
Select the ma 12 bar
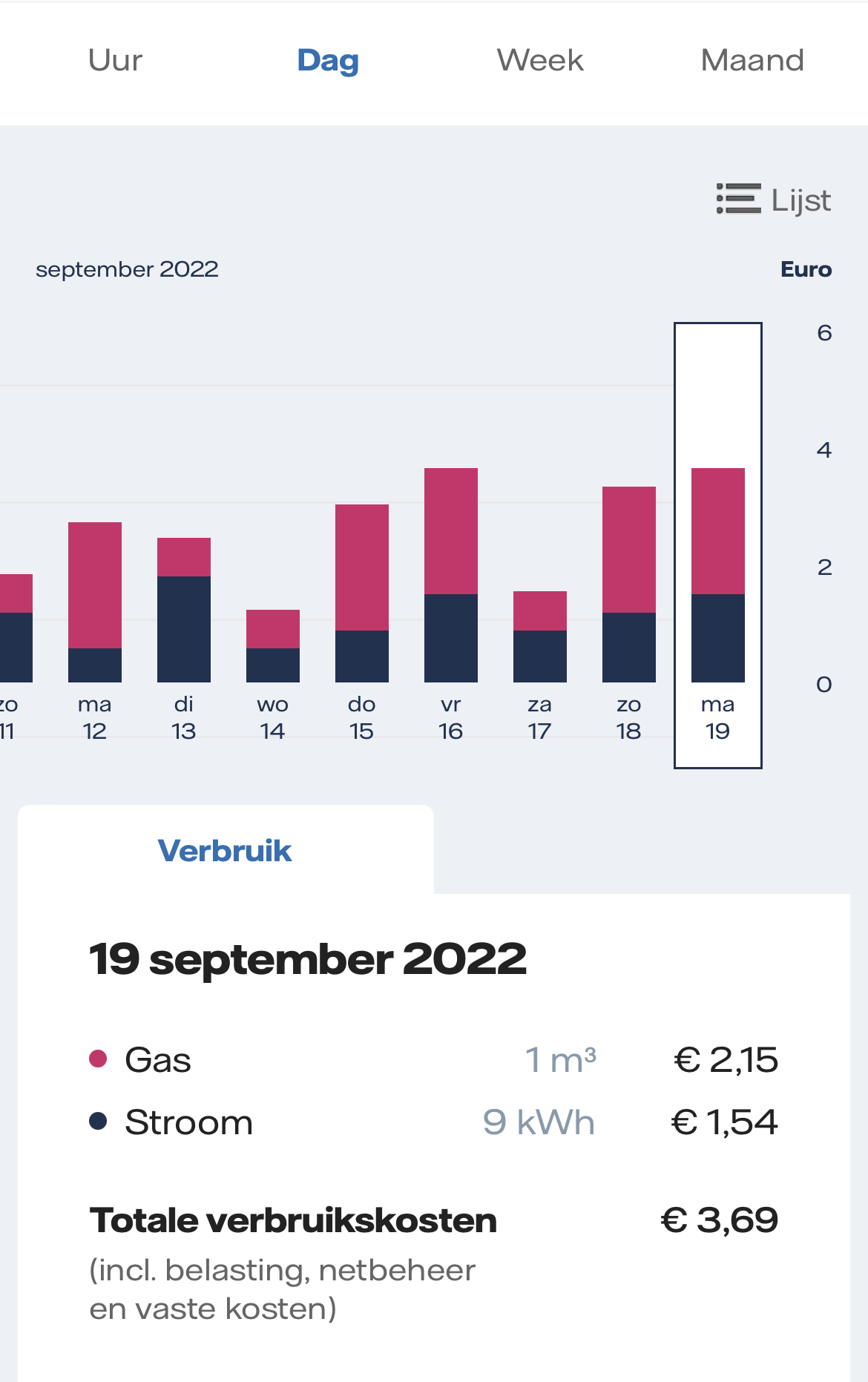[x=95, y=602]
